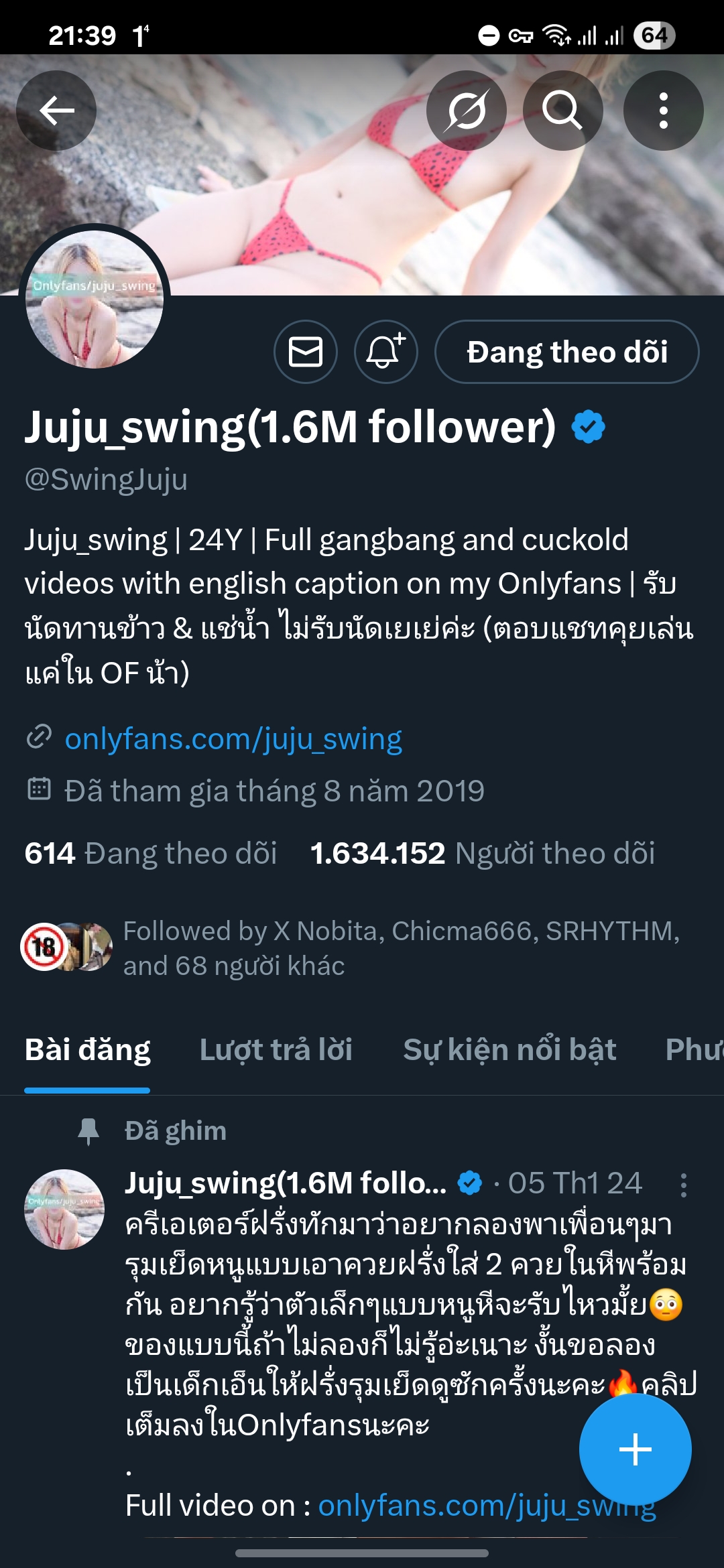Open the onlyfans.com/juju_swing bio link
The image size is (724, 1568).
(233, 739)
